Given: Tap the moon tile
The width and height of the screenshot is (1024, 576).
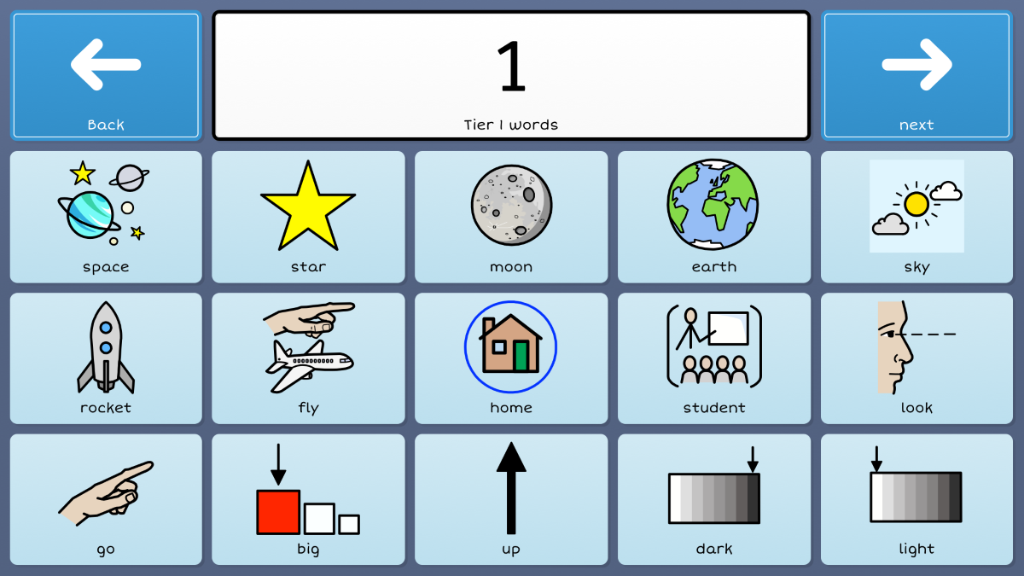Looking at the screenshot, I should 511,217.
